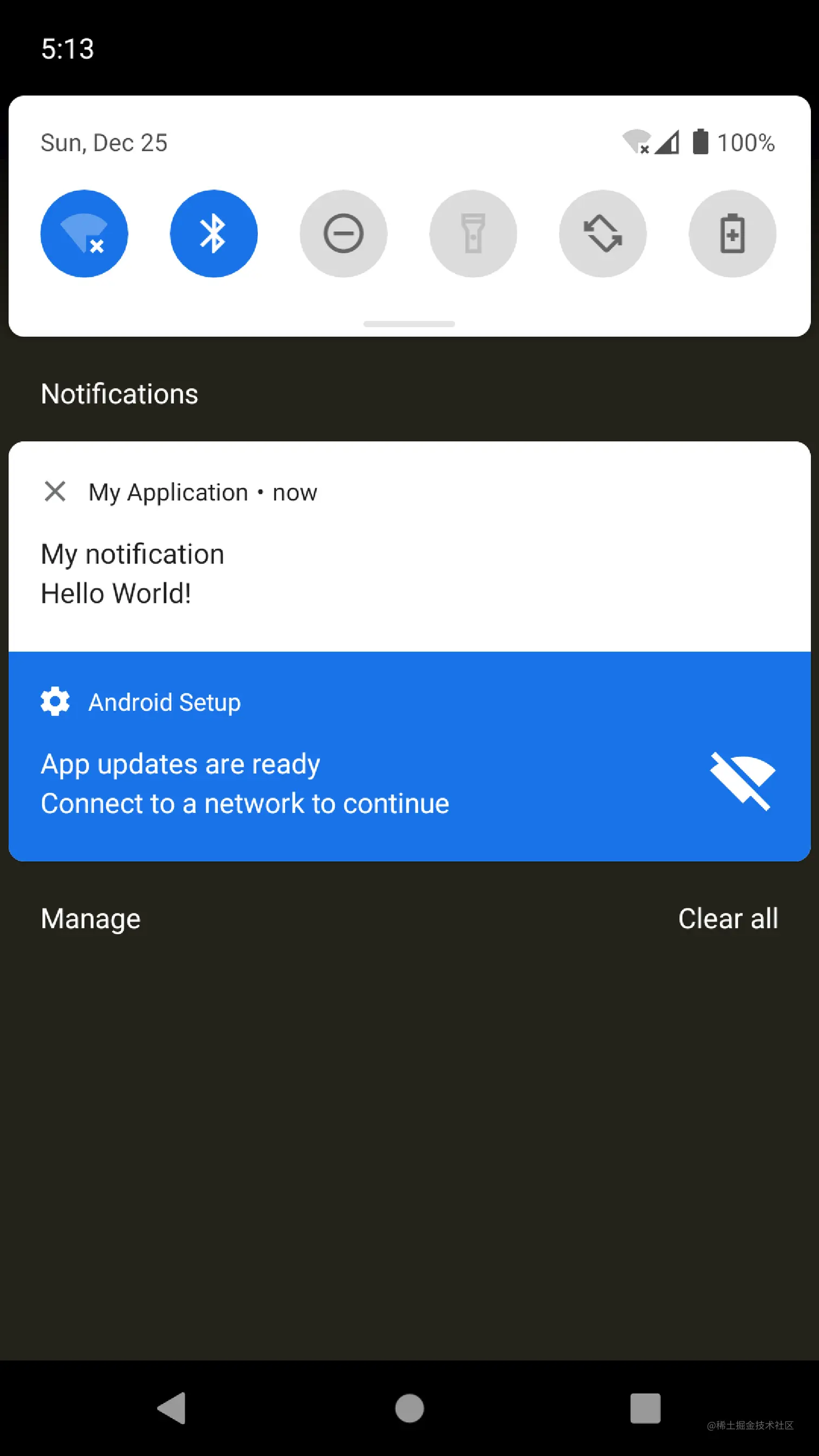
Task: Open the Manage notifications option
Action: pyautogui.click(x=90, y=919)
